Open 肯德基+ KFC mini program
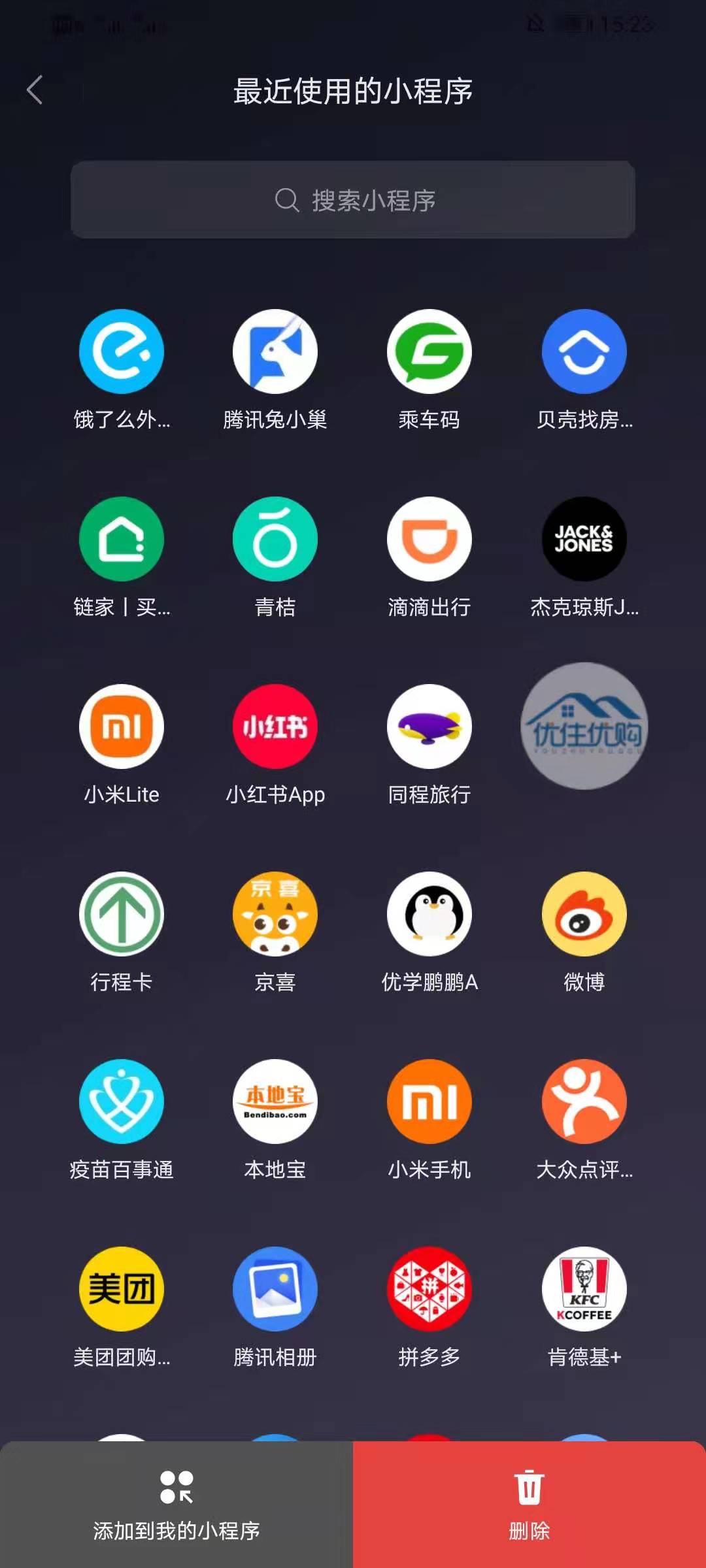 tap(584, 1290)
